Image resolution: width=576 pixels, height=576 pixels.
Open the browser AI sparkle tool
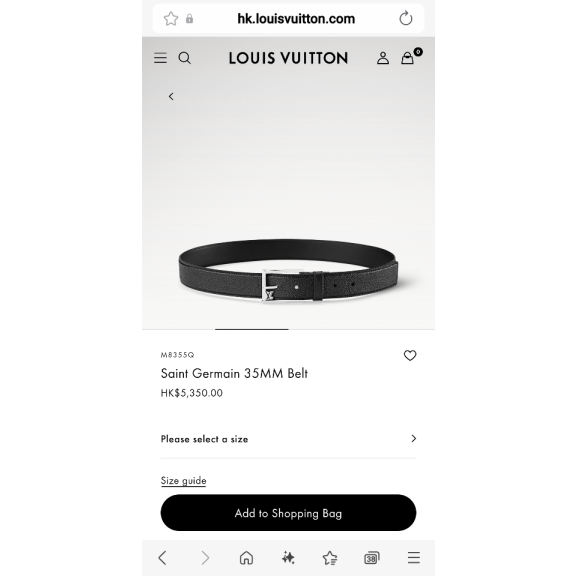click(288, 558)
